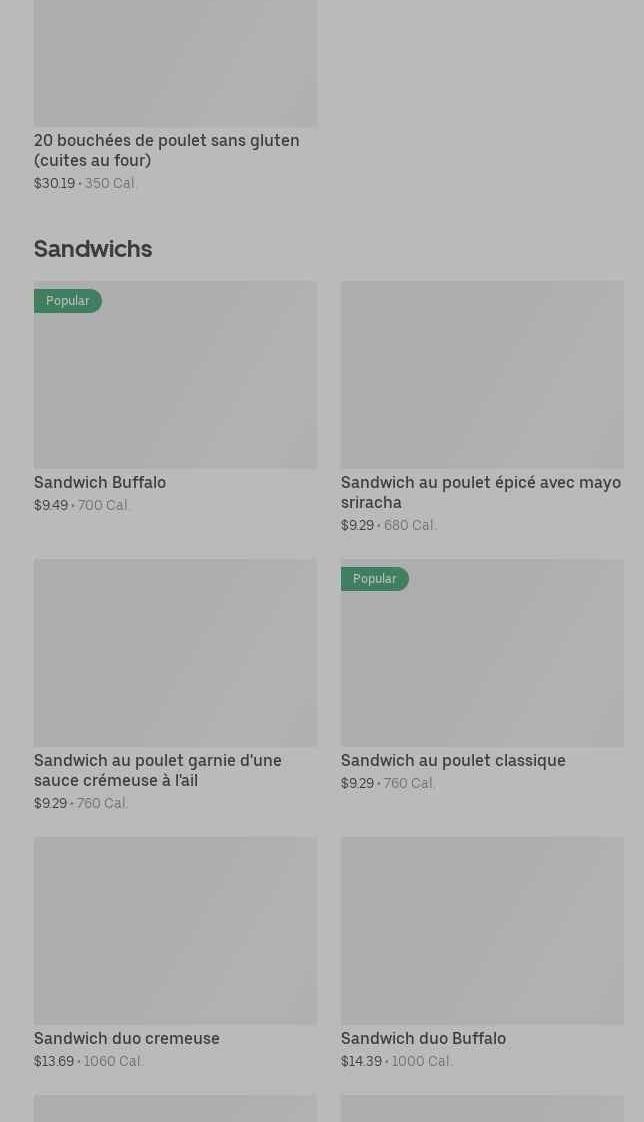The height and width of the screenshot is (1122, 644).
Task: Choose Sandwich au poulet garnie d'une sauce crémeuse
Action: [175, 685]
